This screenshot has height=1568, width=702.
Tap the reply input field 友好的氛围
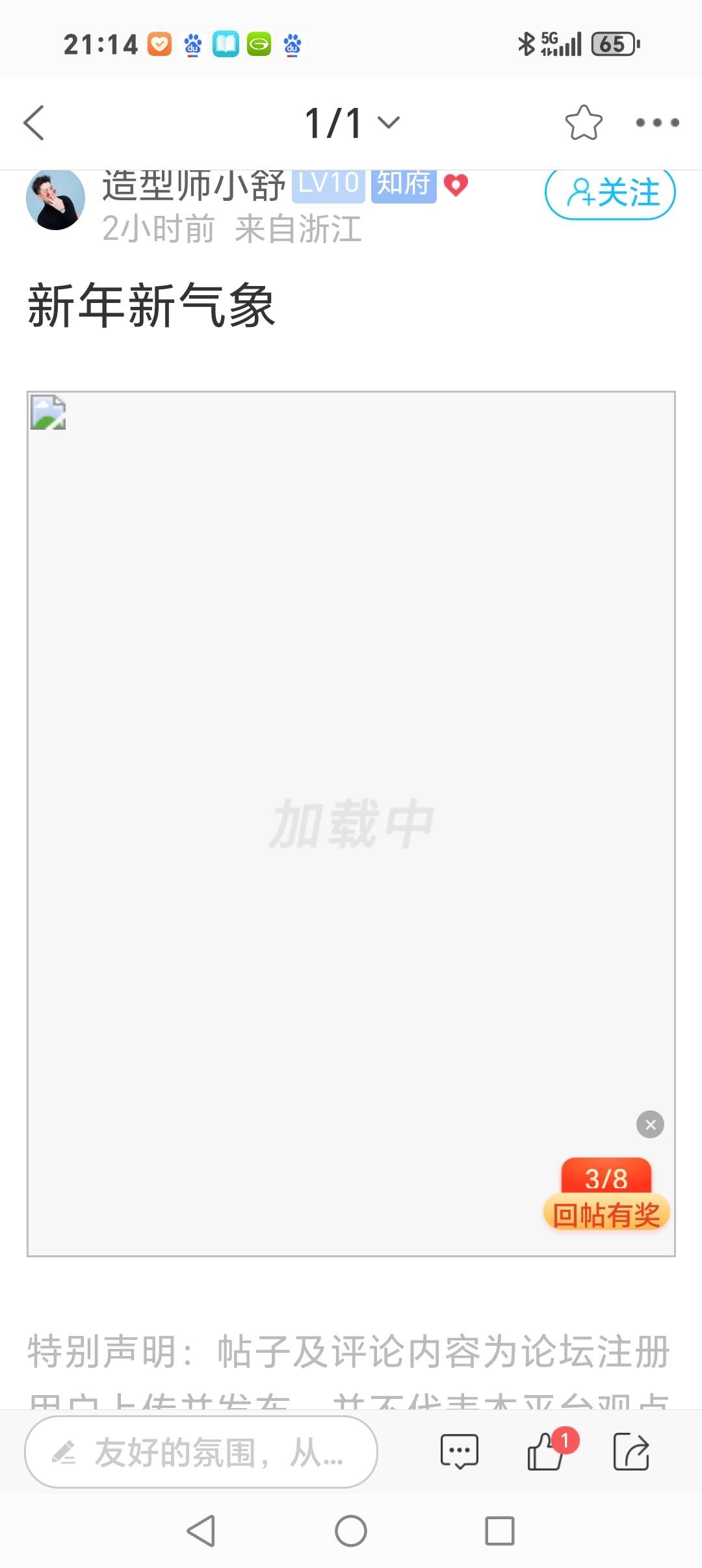201,1452
